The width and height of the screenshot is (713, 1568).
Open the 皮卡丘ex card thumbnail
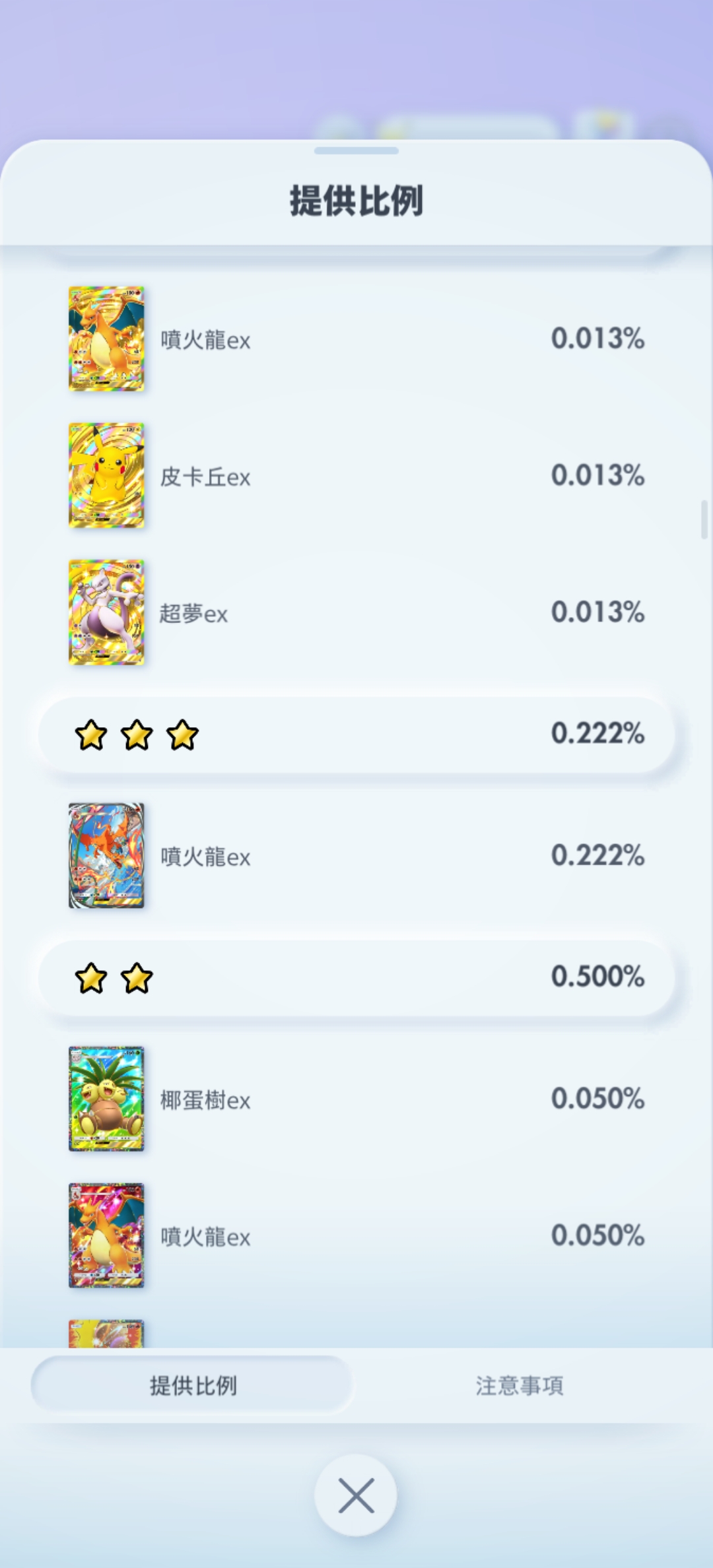pos(106,475)
